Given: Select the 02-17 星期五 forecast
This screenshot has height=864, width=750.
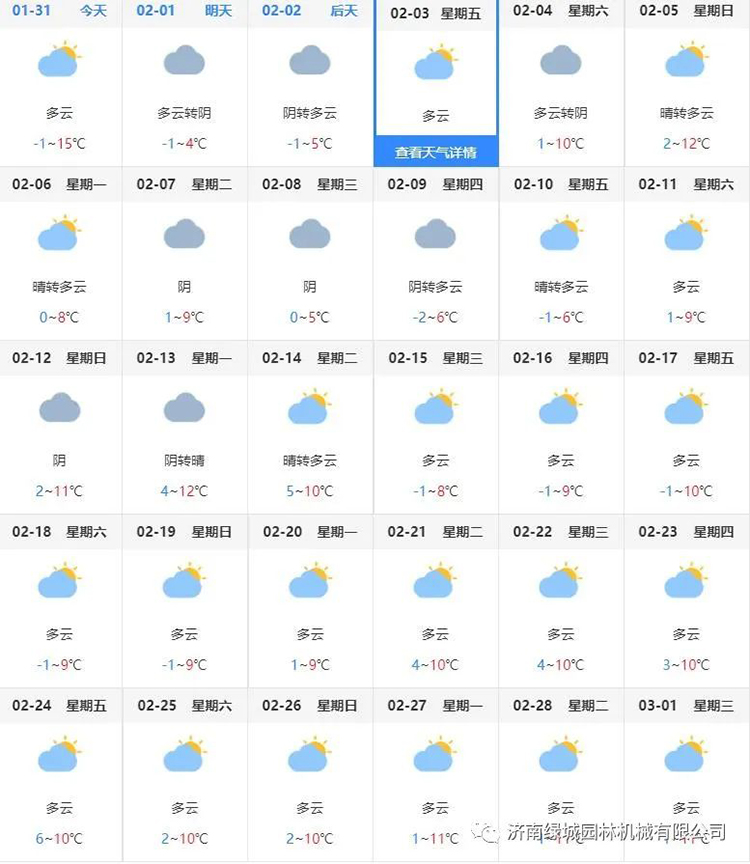Looking at the screenshot, I should (686, 430).
